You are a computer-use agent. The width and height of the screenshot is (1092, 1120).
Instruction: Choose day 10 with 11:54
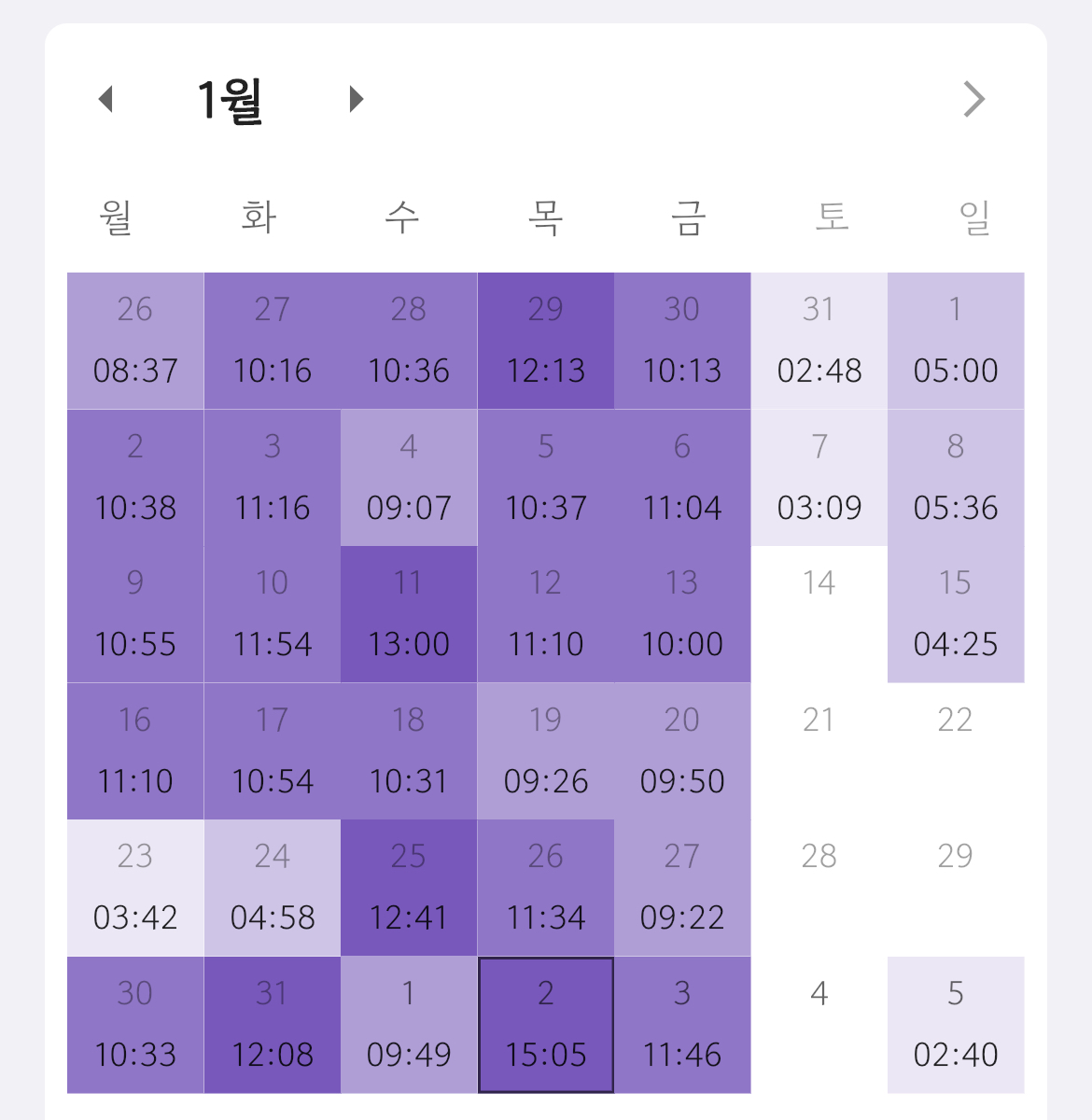[x=273, y=614]
